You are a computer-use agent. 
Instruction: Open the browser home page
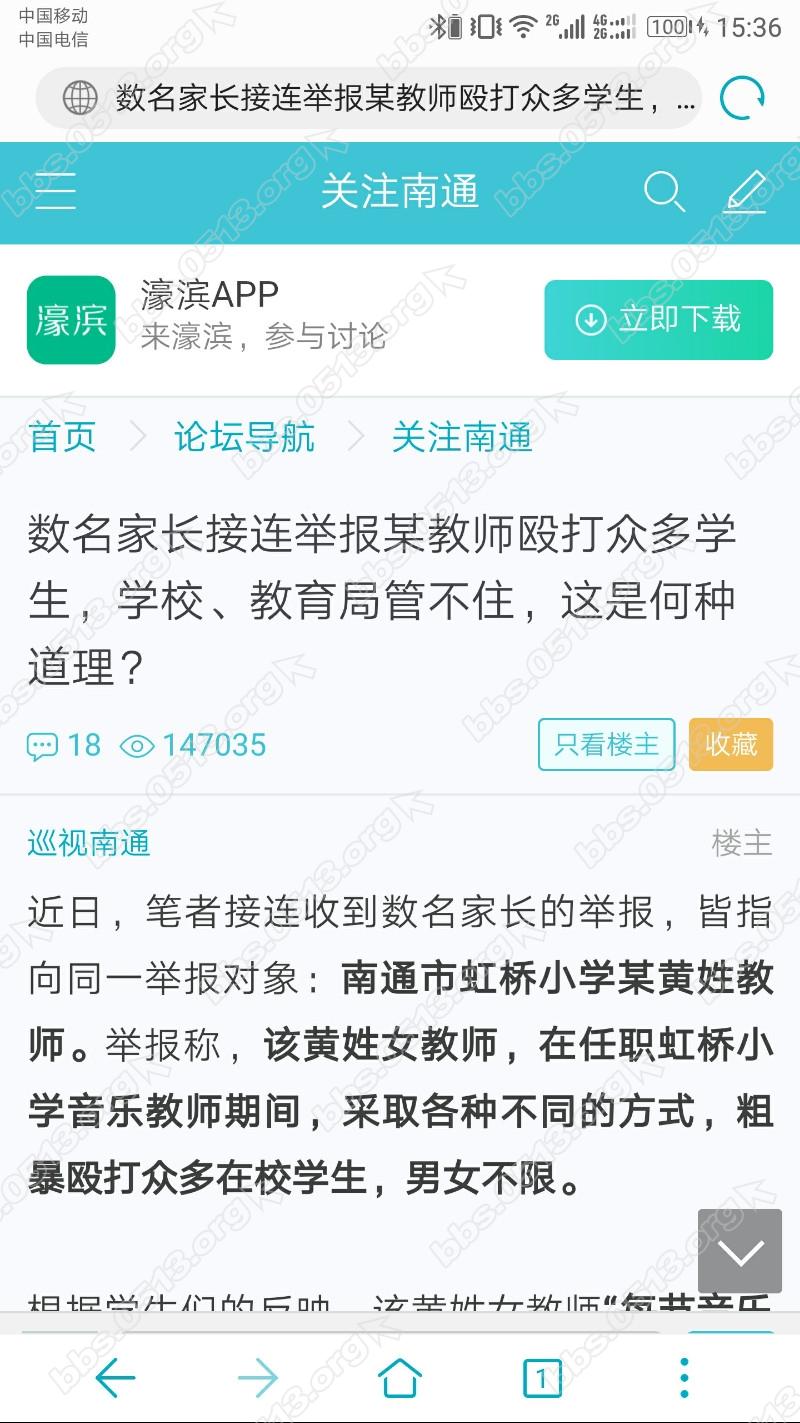399,1379
